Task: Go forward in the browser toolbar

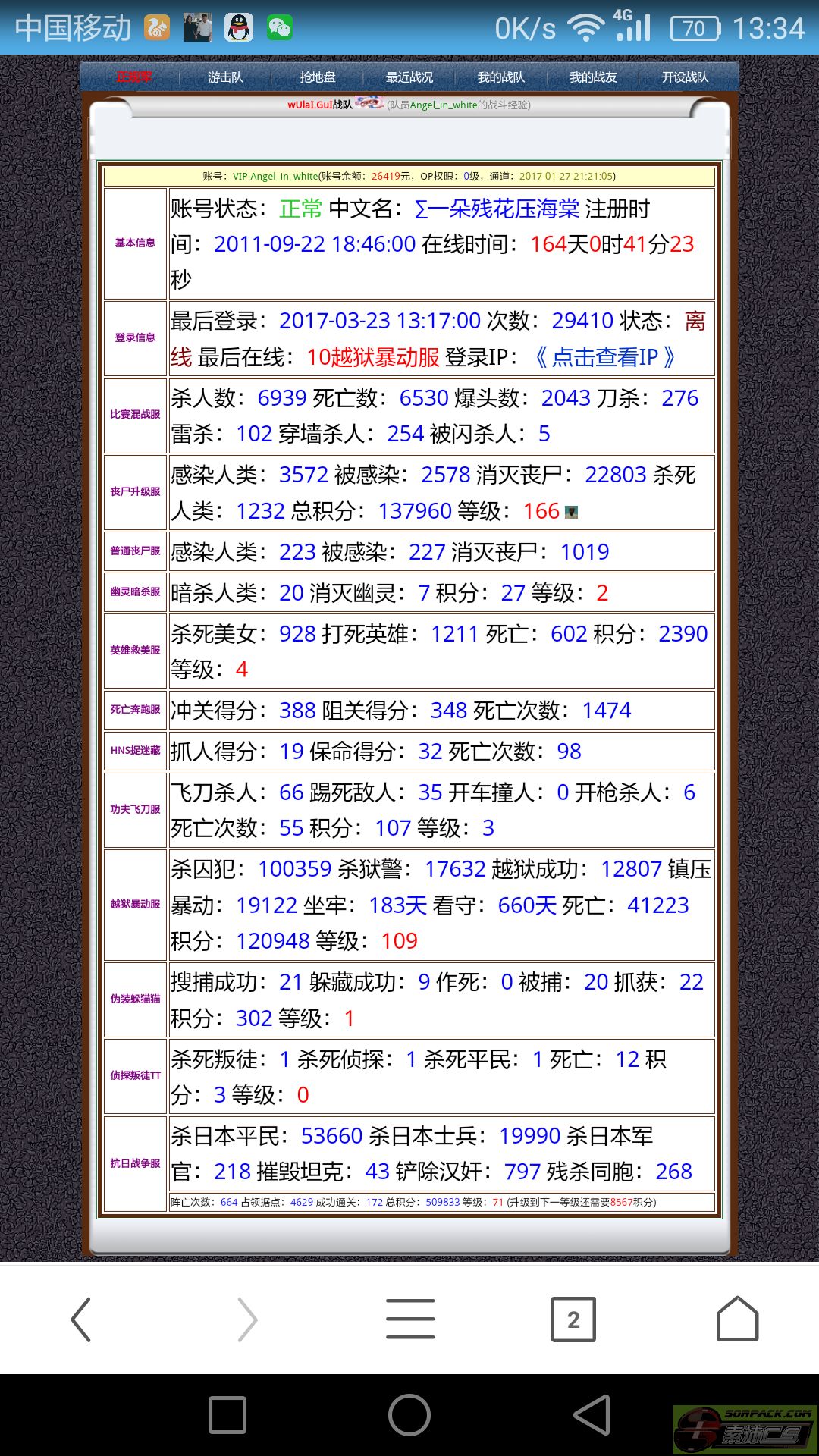Action: tap(247, 1319)
